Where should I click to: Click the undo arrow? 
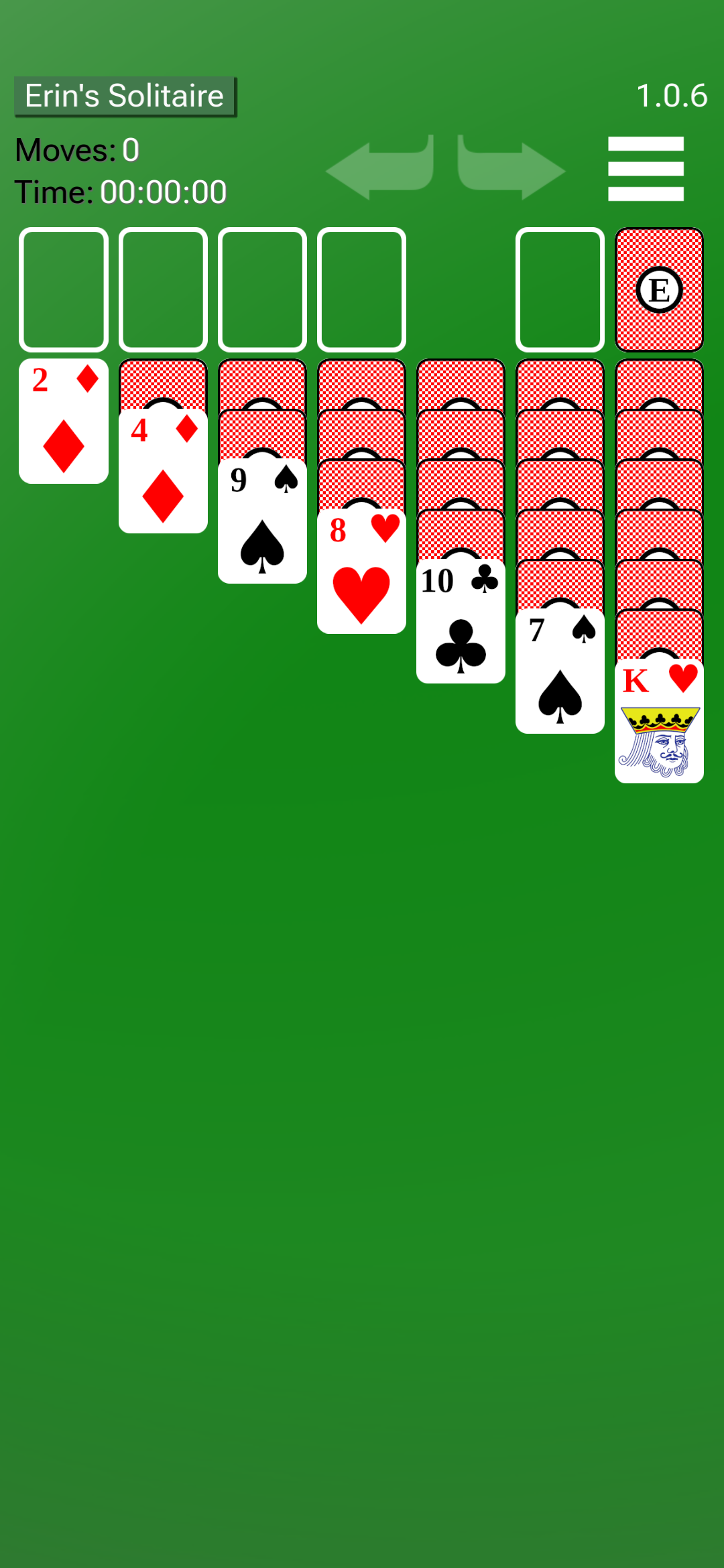click(x=379, y=168)
